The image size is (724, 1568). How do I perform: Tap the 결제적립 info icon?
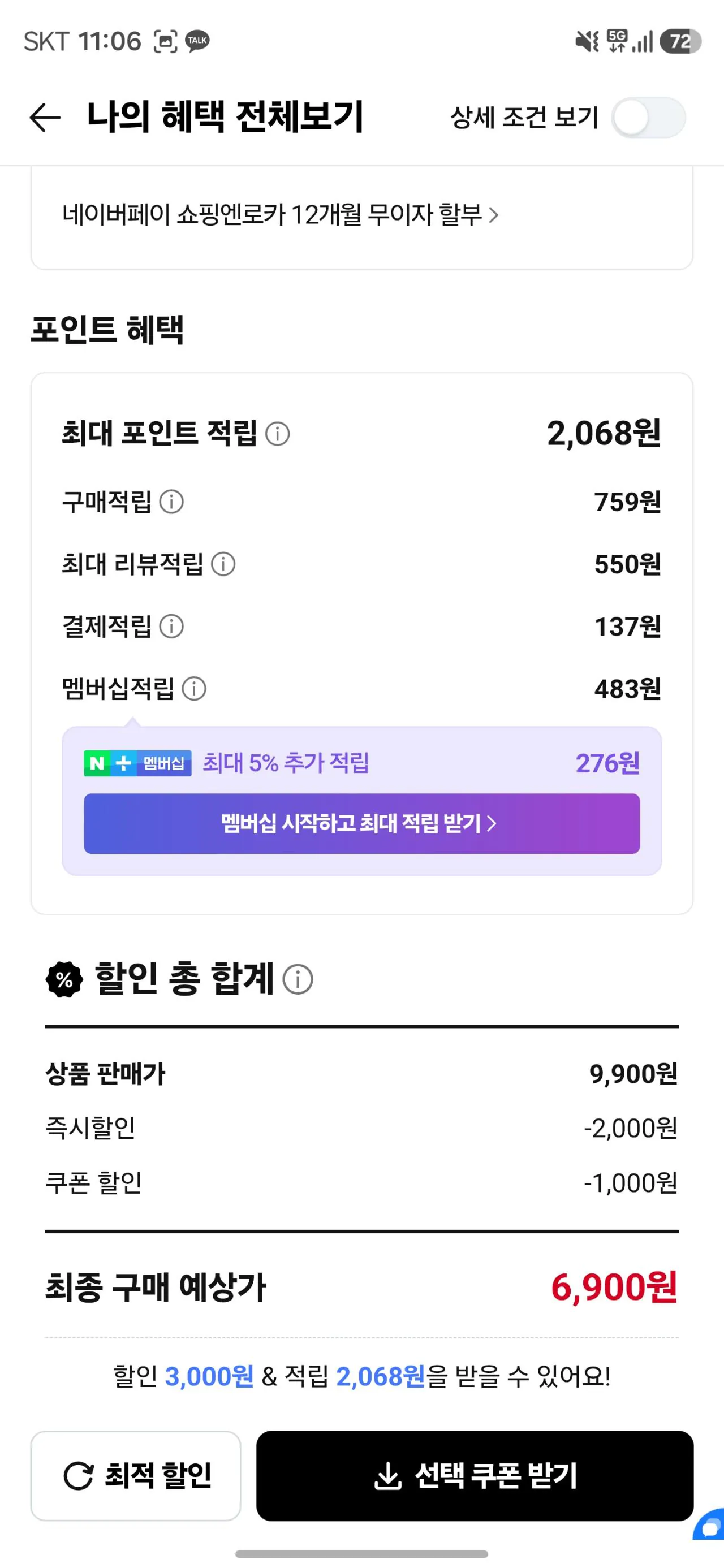[x=173, y=627]
